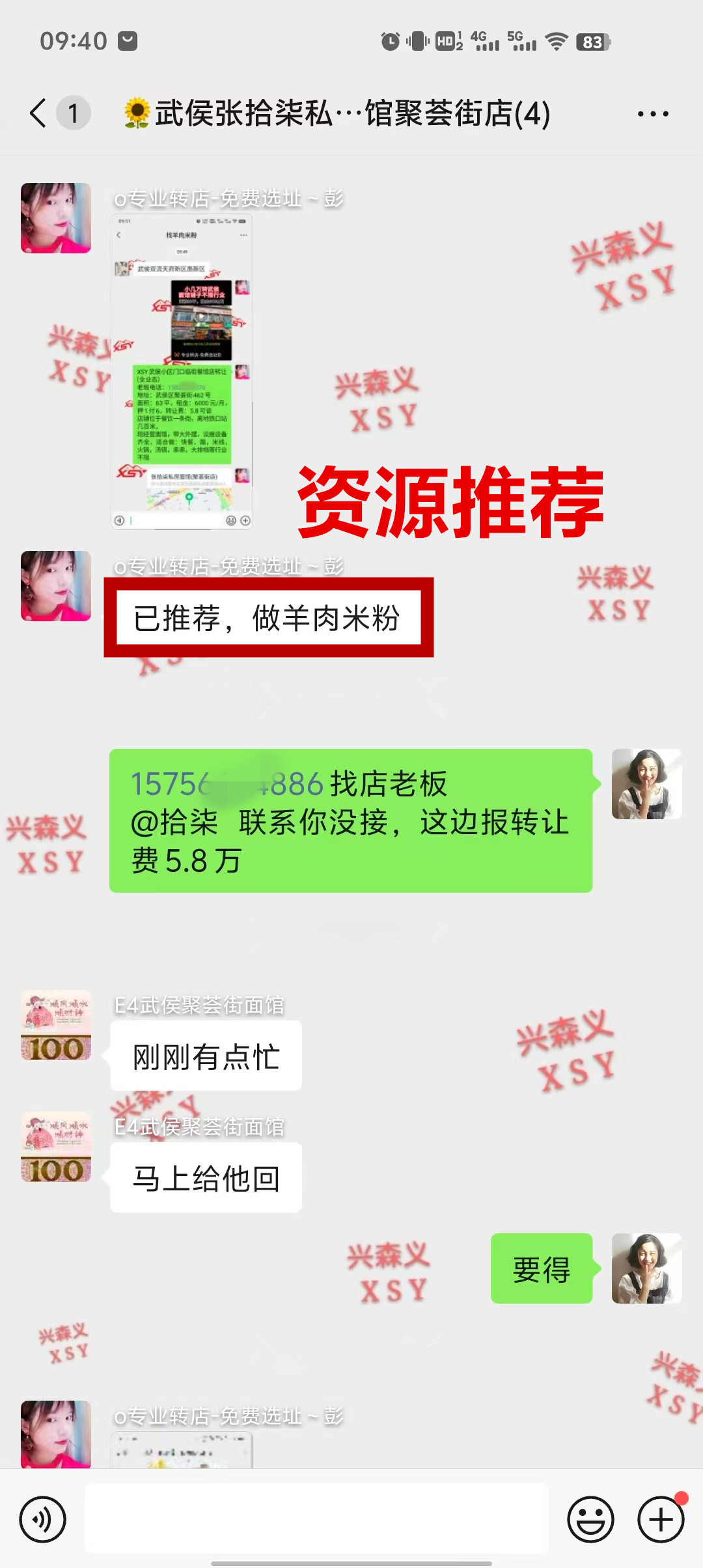
Task: Open sender avatar beside '刚刚有点忙'
Action: (x=56, y=1026)
